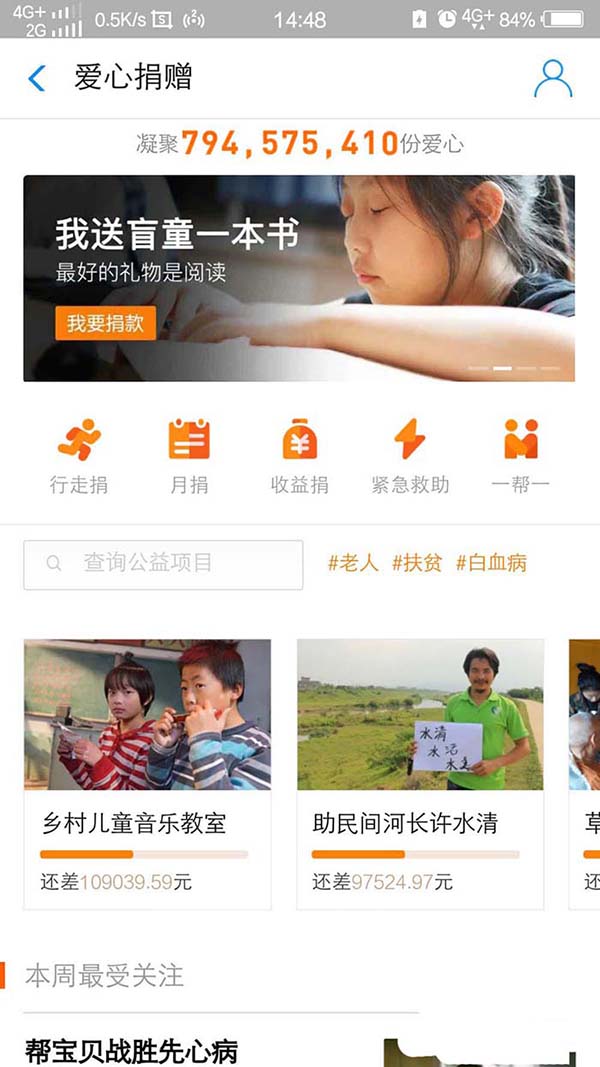The height and width of the screenshot is (1067, 600).
Task: Open the 乡村儿童音乐教室 project card
Action: point(147,774)
